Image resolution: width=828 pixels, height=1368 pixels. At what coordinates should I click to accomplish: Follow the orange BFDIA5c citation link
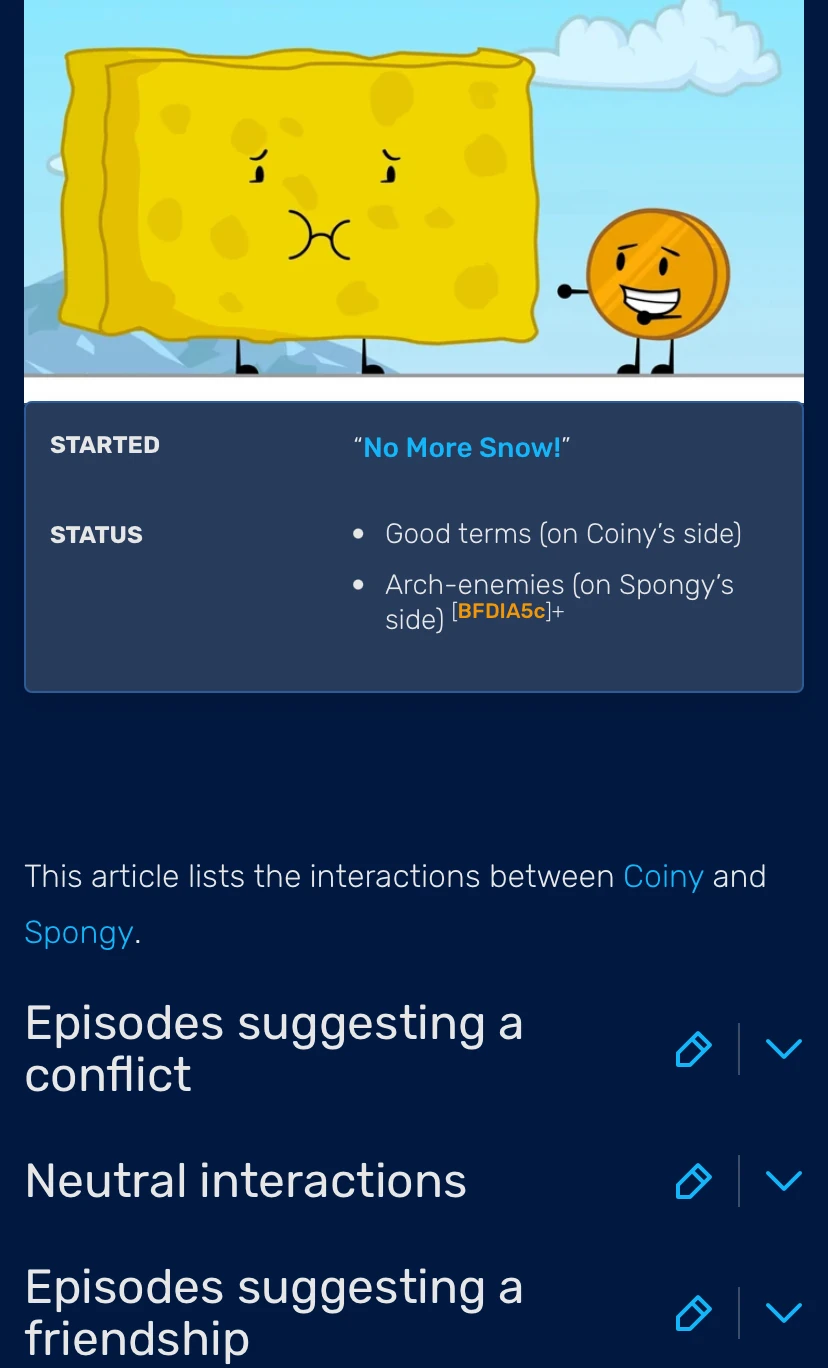tap(501, 611)
